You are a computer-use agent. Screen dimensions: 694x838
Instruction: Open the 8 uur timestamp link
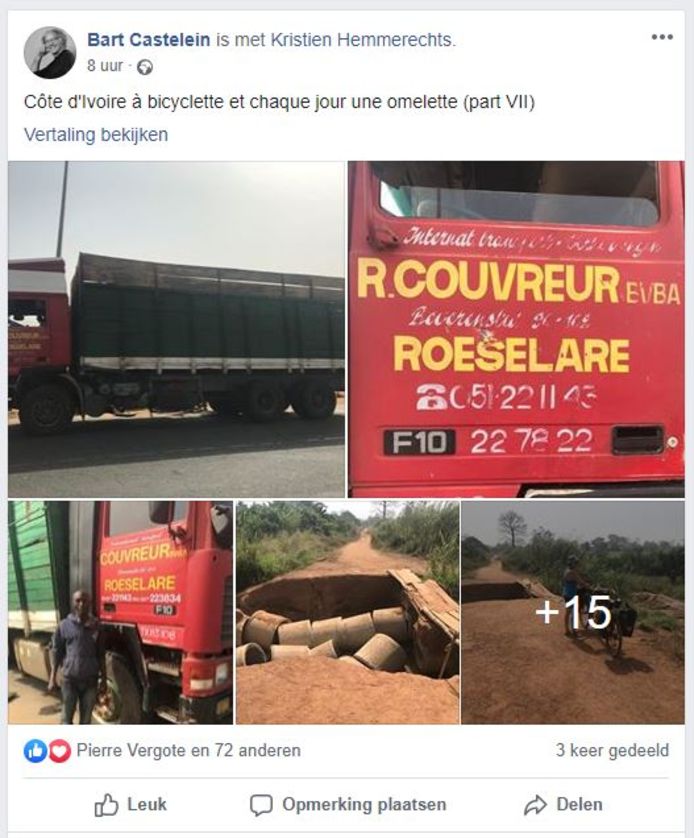pyautogui.click(x=104, y=67)
